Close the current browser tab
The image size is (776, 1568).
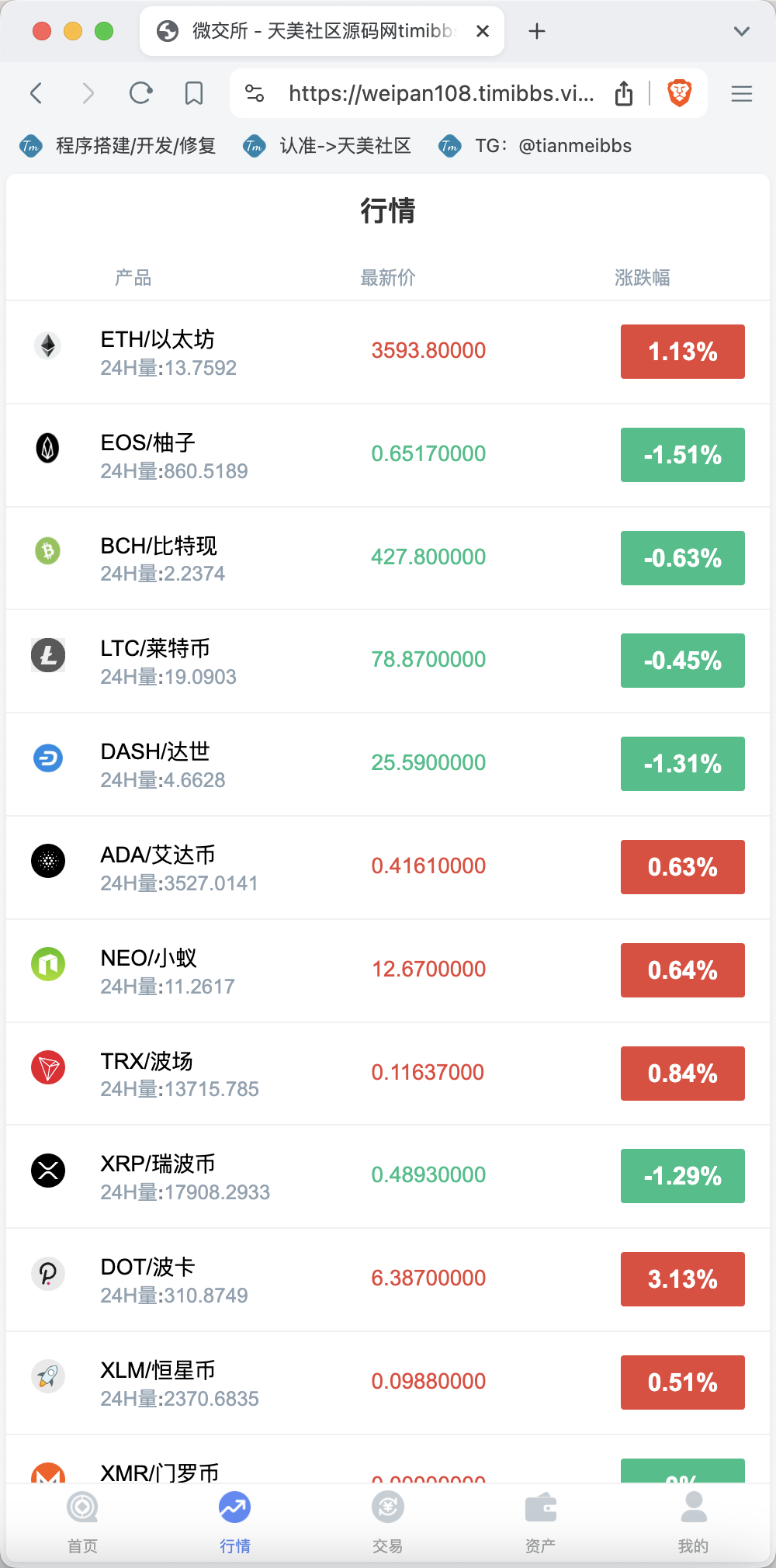click(483, 31)
